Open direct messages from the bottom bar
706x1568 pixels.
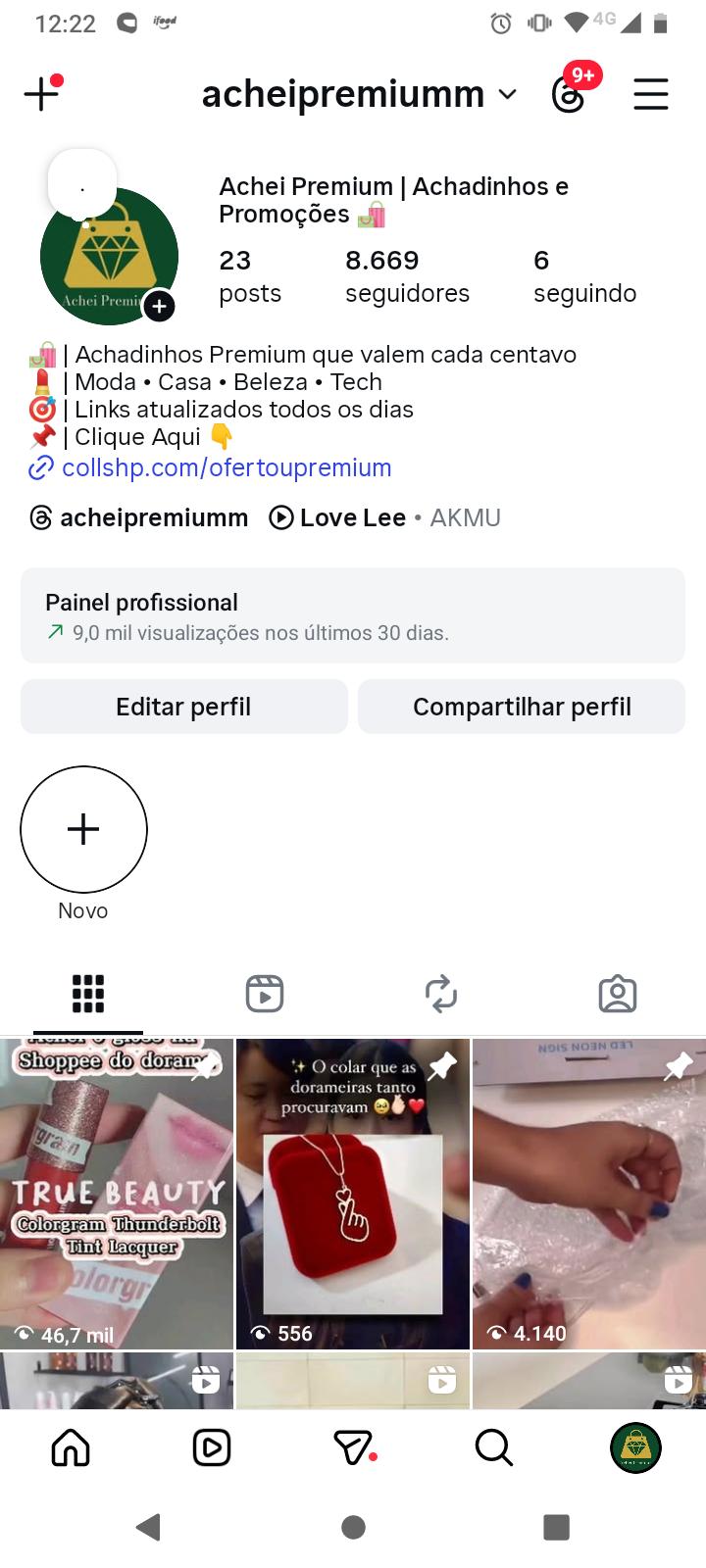(354, 1447)
